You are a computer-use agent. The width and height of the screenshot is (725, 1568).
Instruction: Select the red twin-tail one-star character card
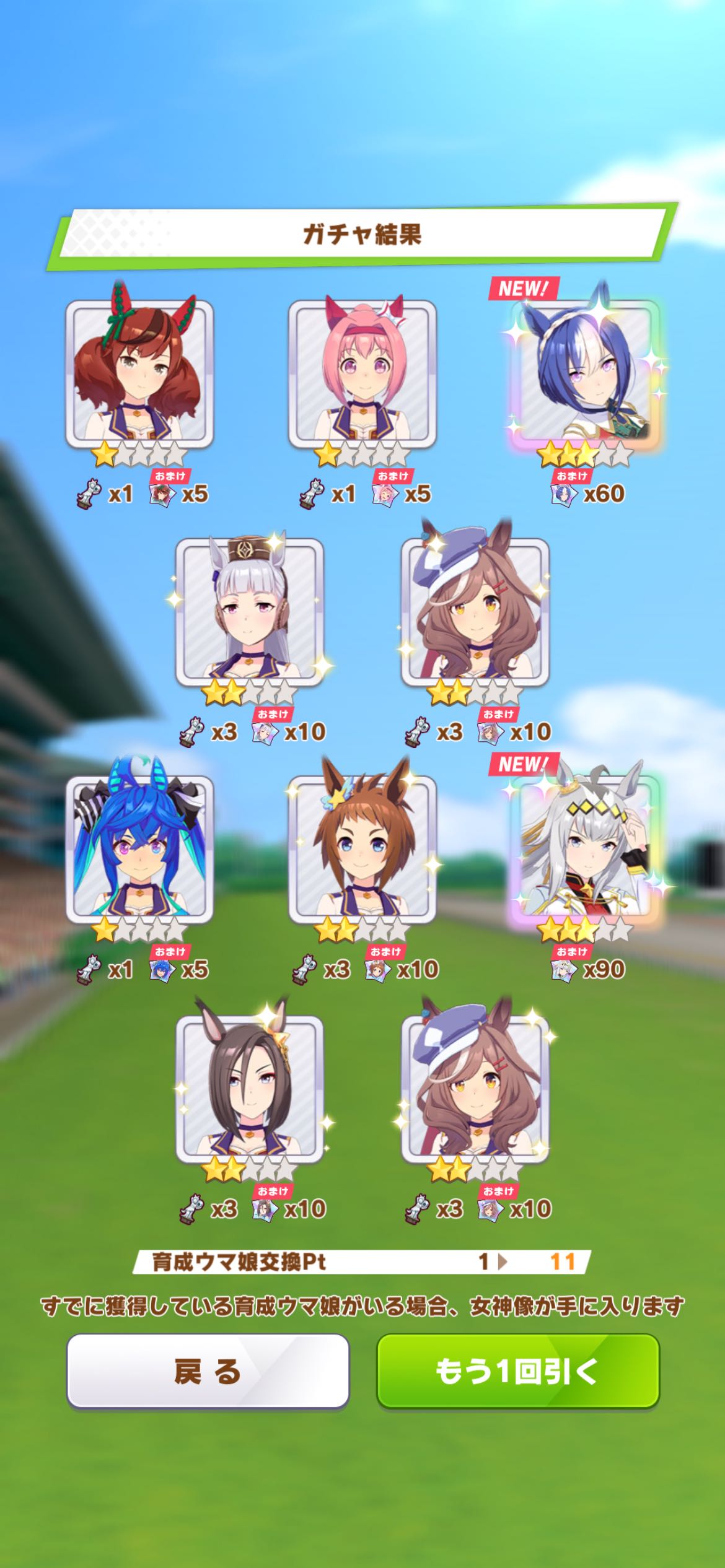(x=139, y=375)
